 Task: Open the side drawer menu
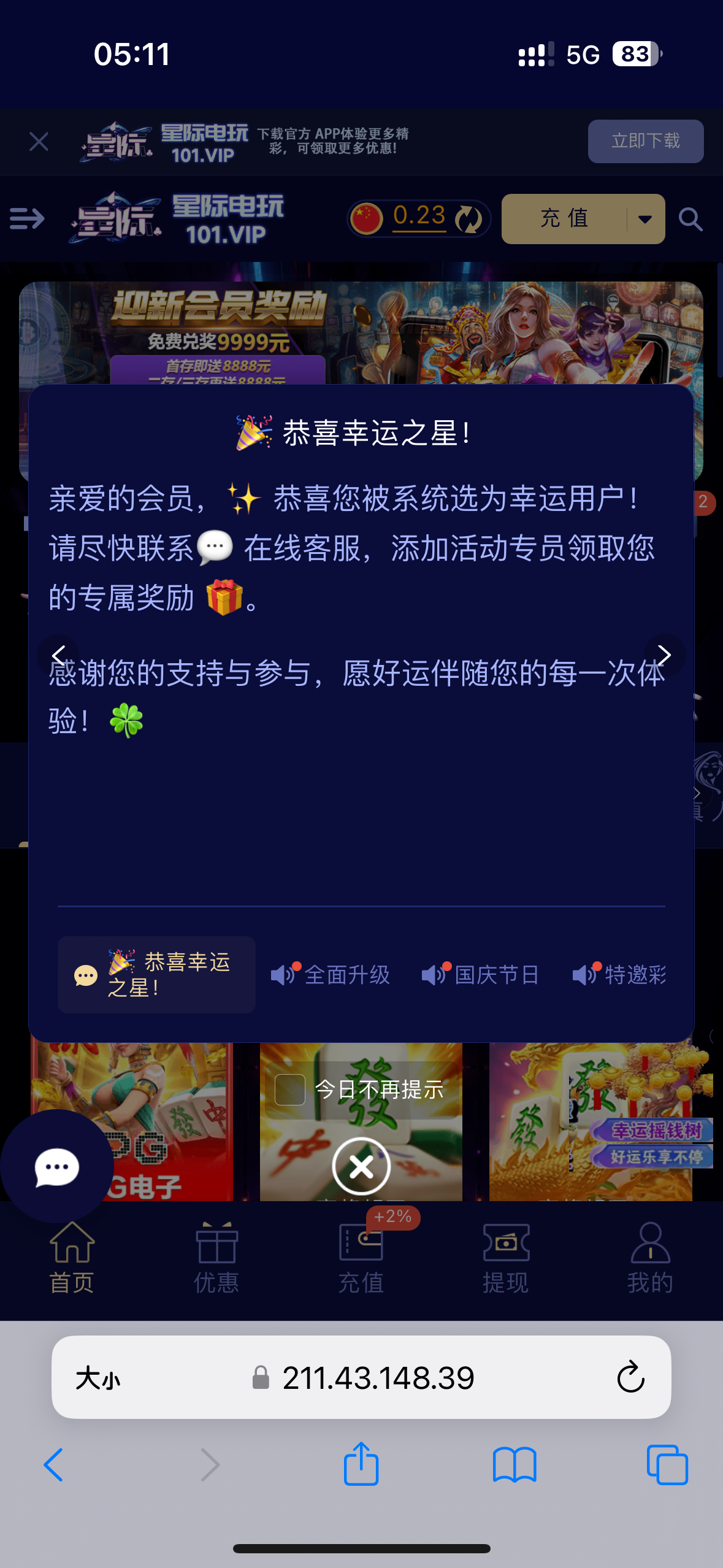point(27,218)
